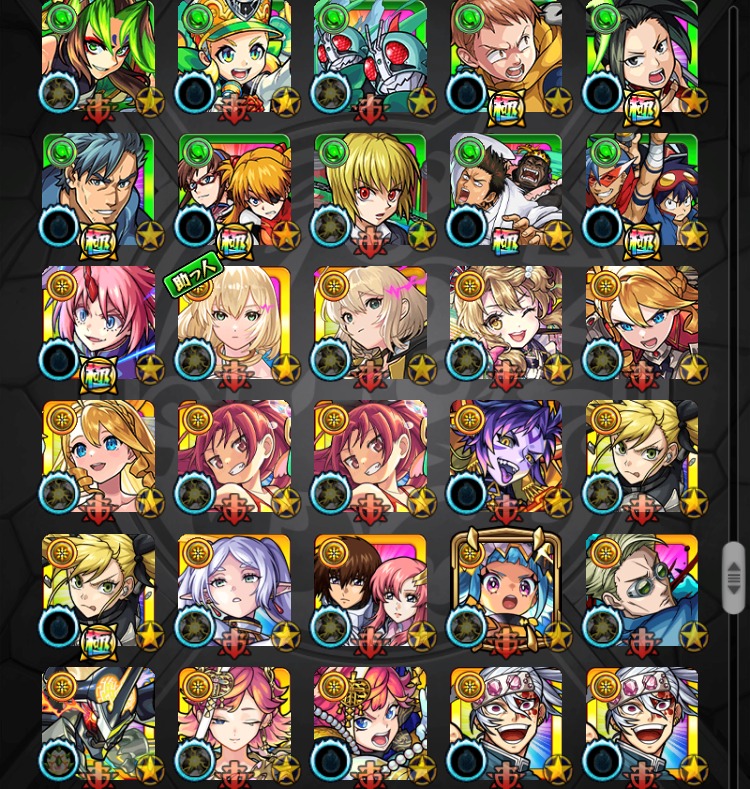Open the green-haired man with glasses tile
The image size is (750, 789).
pos(642,590)
